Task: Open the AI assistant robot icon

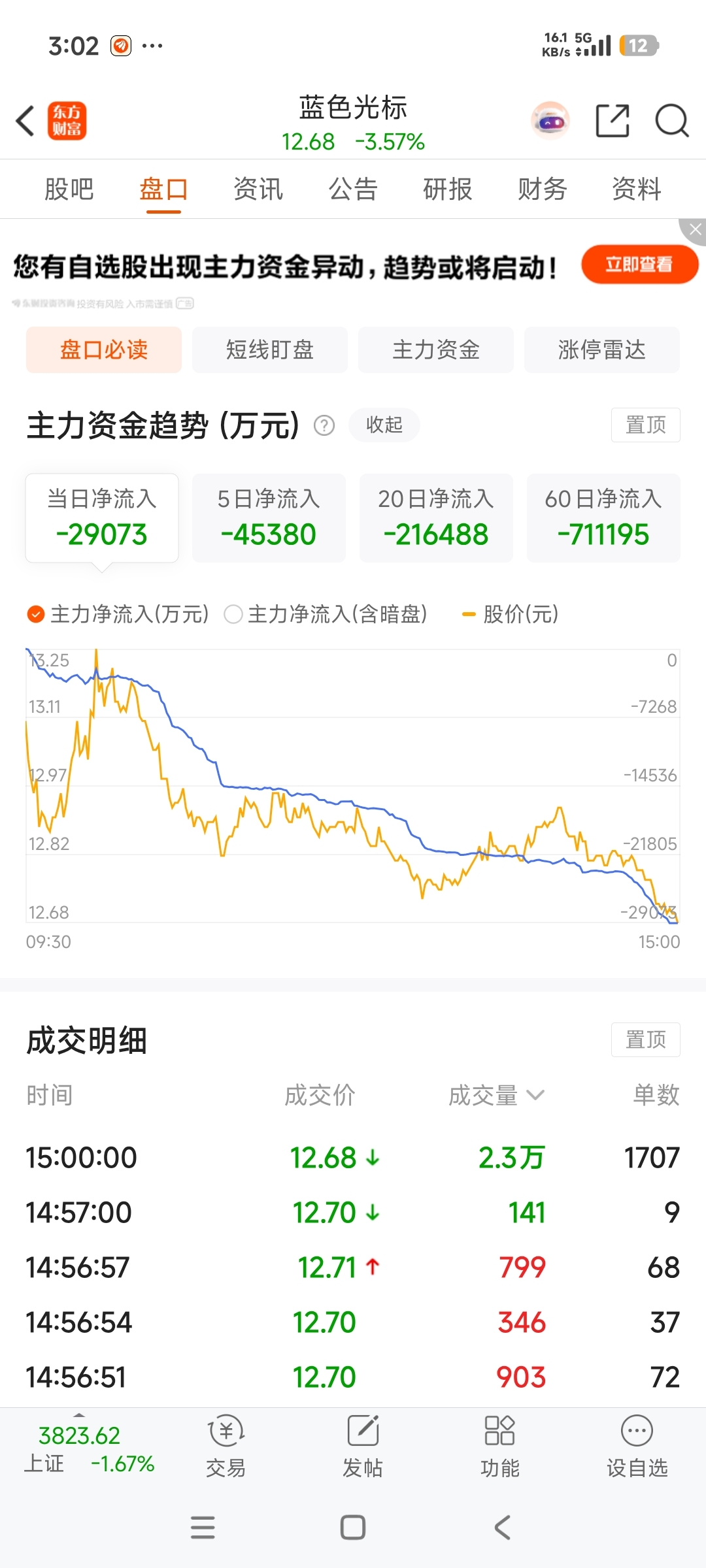Action: click(550, 121)
